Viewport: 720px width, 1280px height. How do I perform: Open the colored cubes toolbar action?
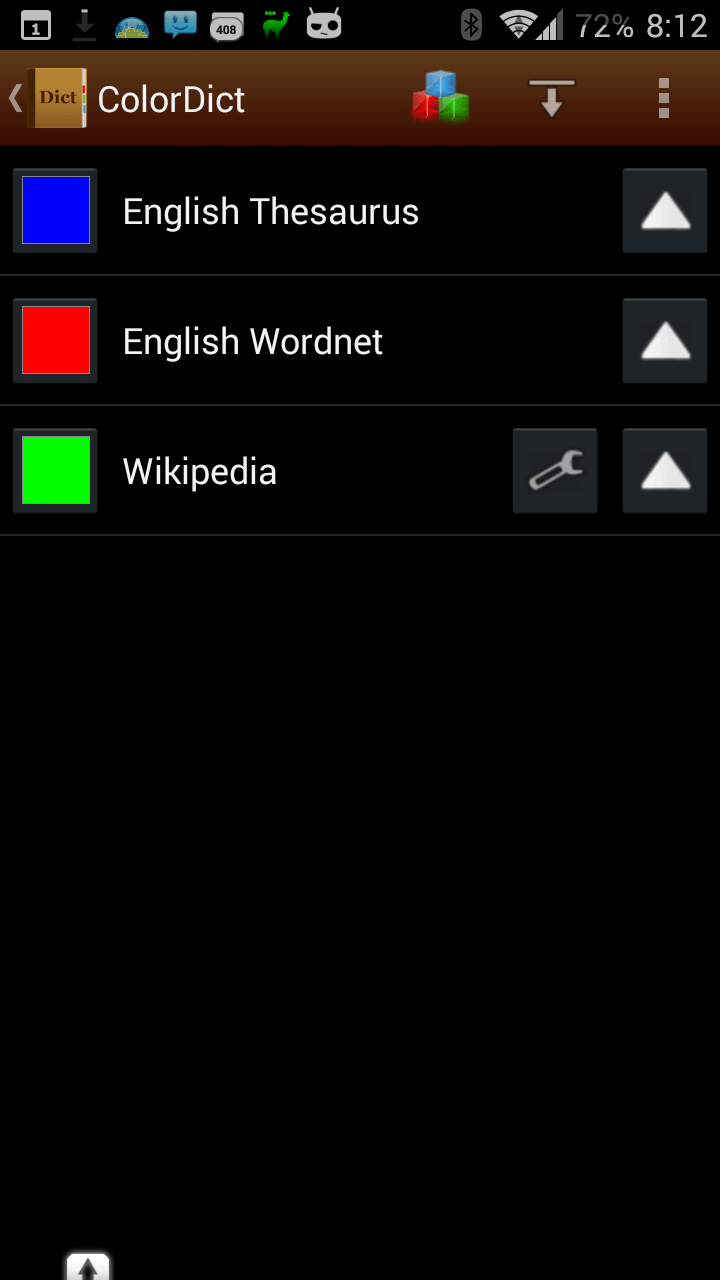click(441, 97)
